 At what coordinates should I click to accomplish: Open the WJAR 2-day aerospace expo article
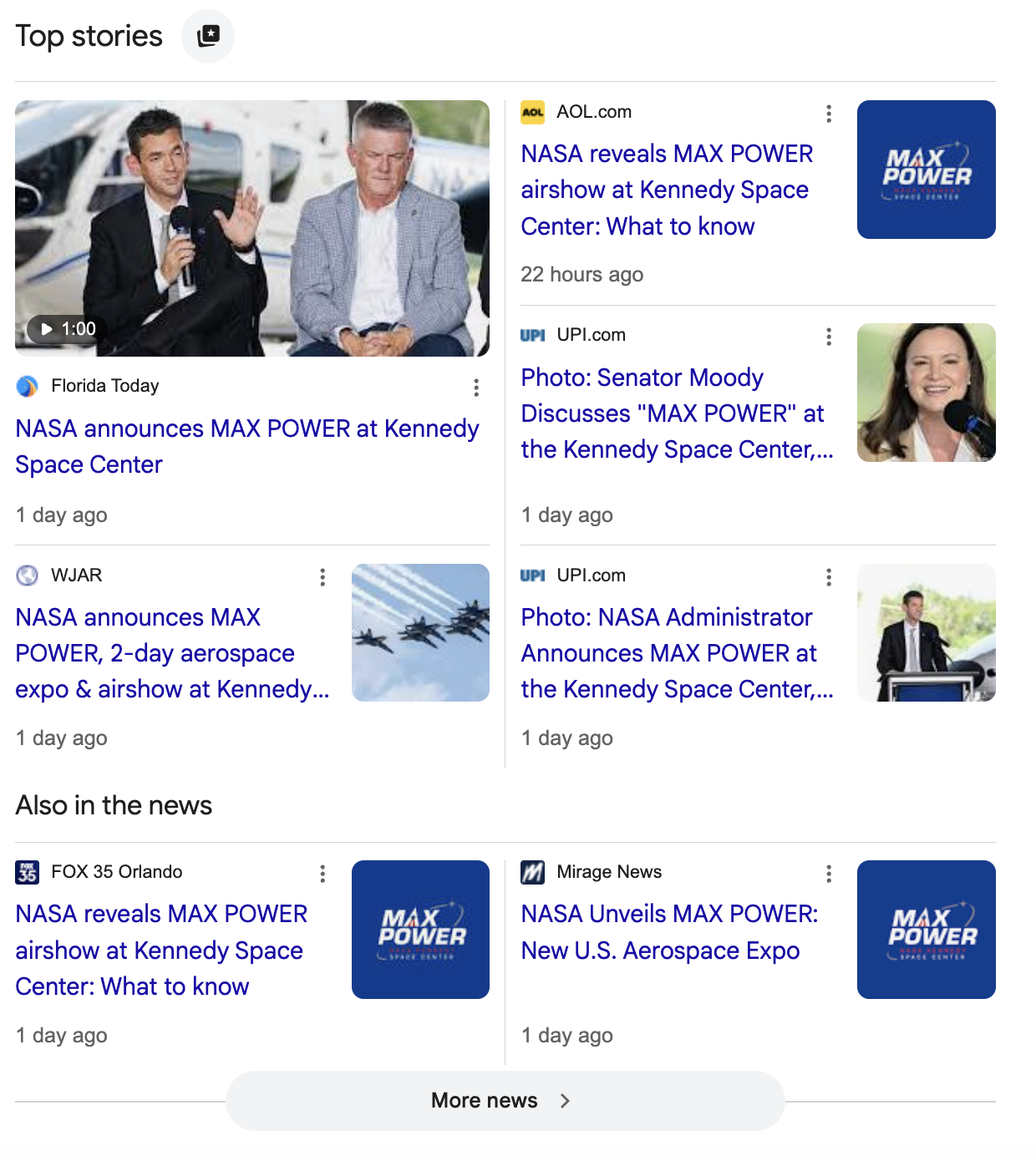click(172, 653)
